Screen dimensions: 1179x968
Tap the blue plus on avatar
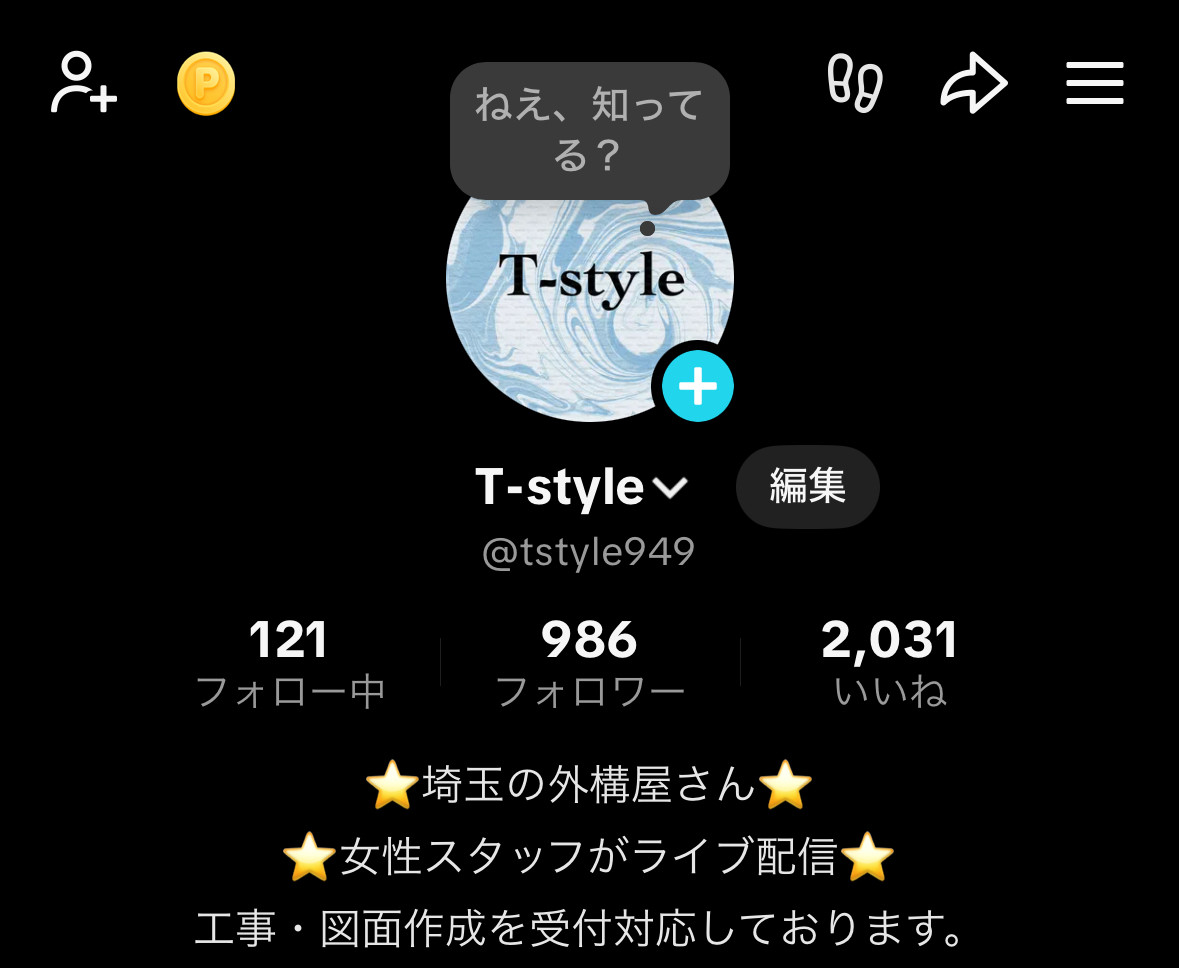coord(698,386)
